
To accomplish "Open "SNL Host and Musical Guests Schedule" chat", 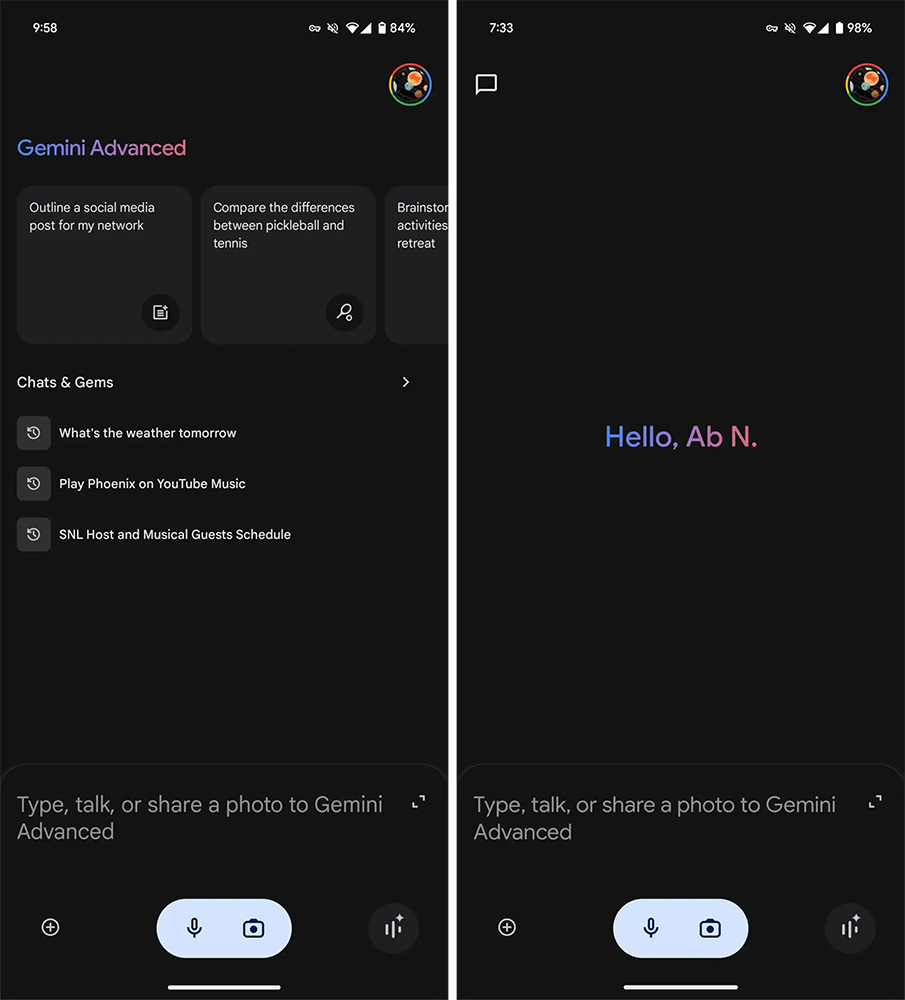I will 175,534.
